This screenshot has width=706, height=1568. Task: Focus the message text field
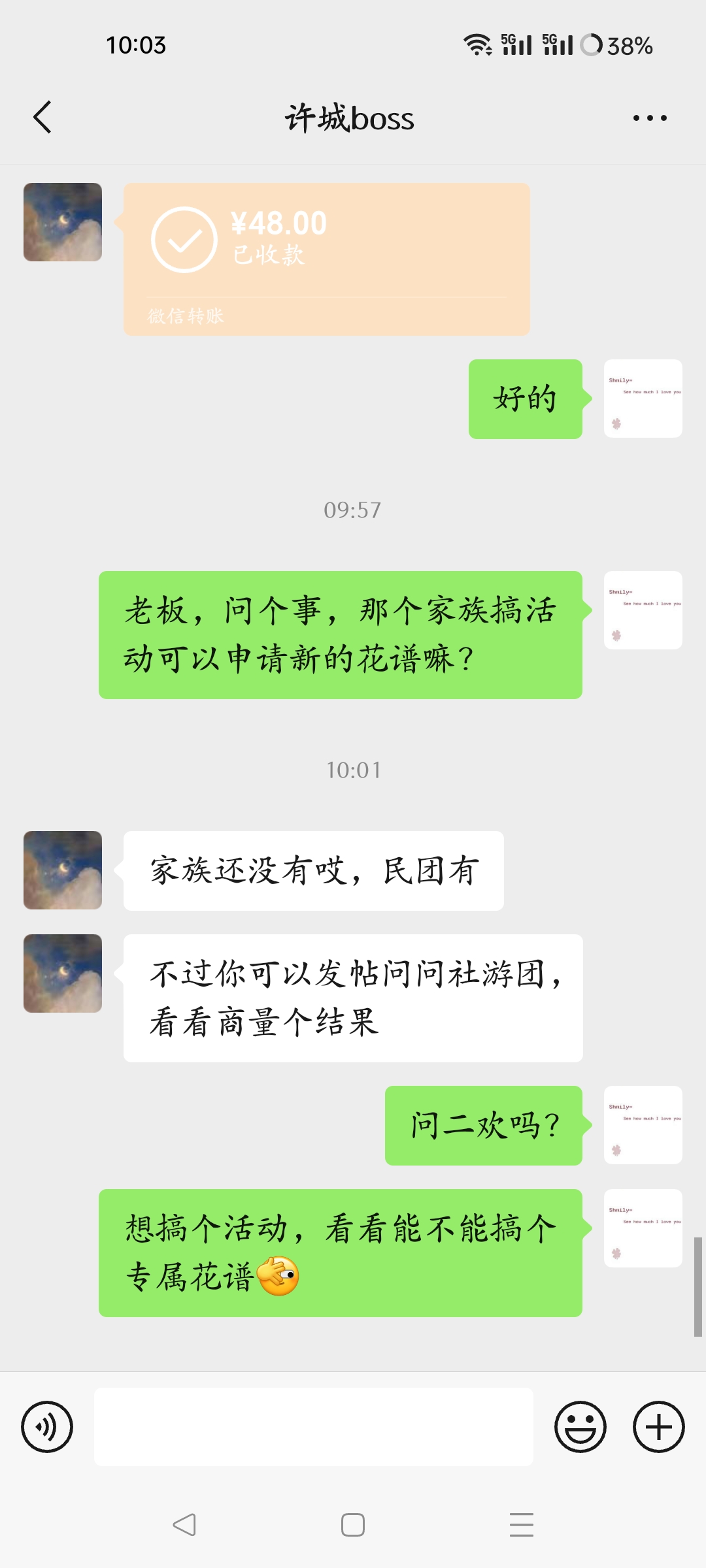pos(314,1426)
